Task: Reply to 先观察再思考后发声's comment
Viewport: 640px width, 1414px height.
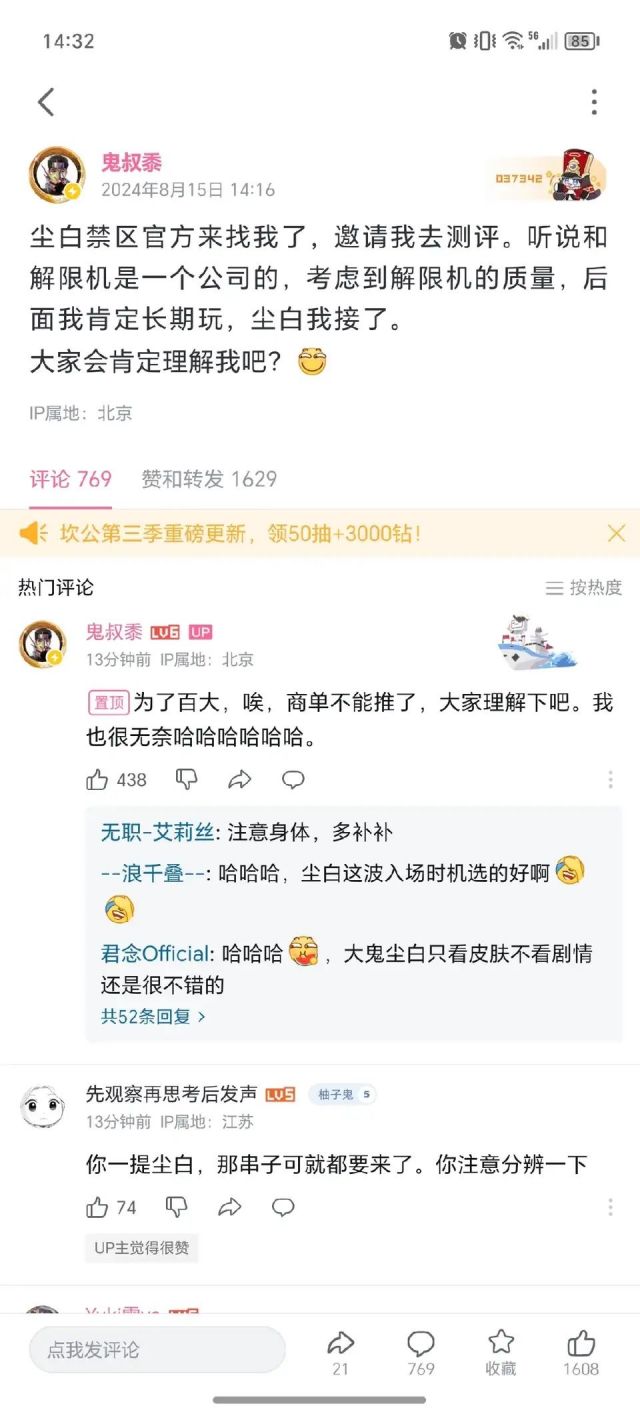Action: (283, 1207)
